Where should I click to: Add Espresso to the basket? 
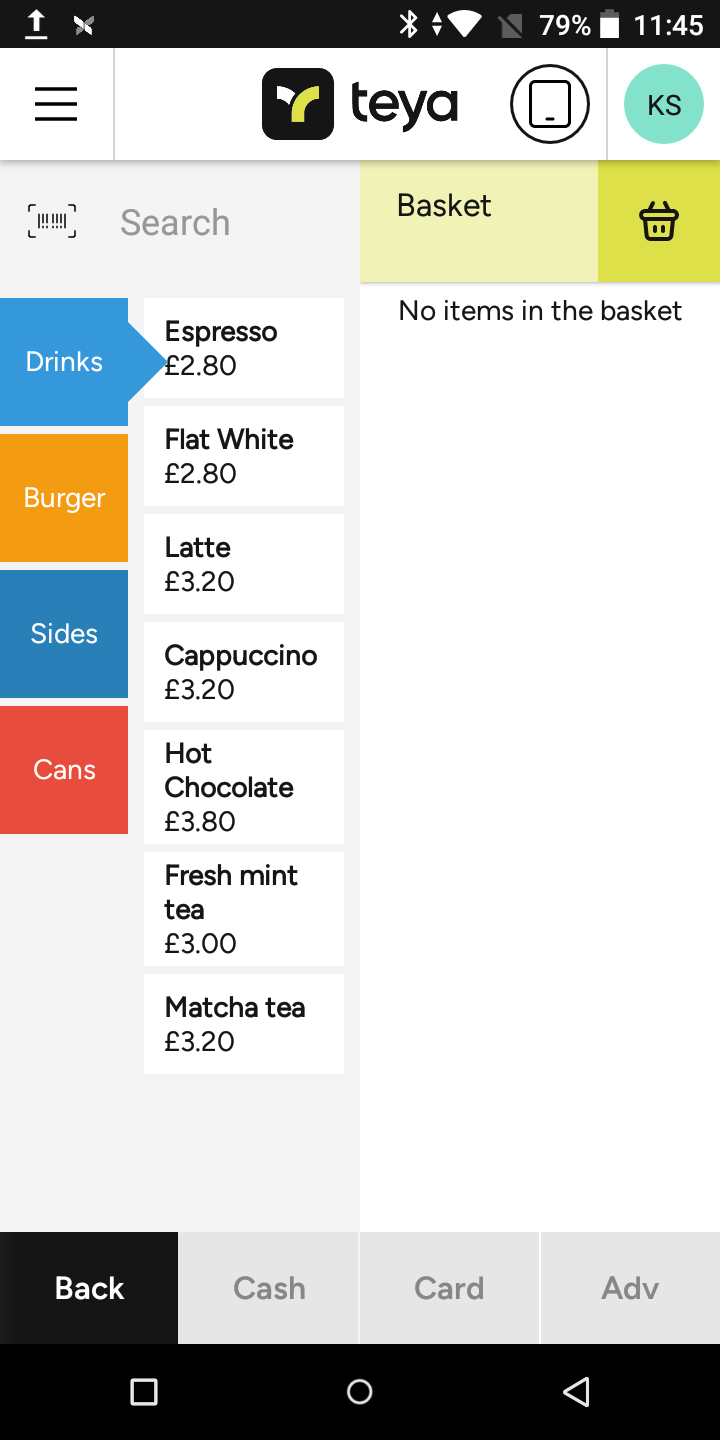click(x=244, y=348)
